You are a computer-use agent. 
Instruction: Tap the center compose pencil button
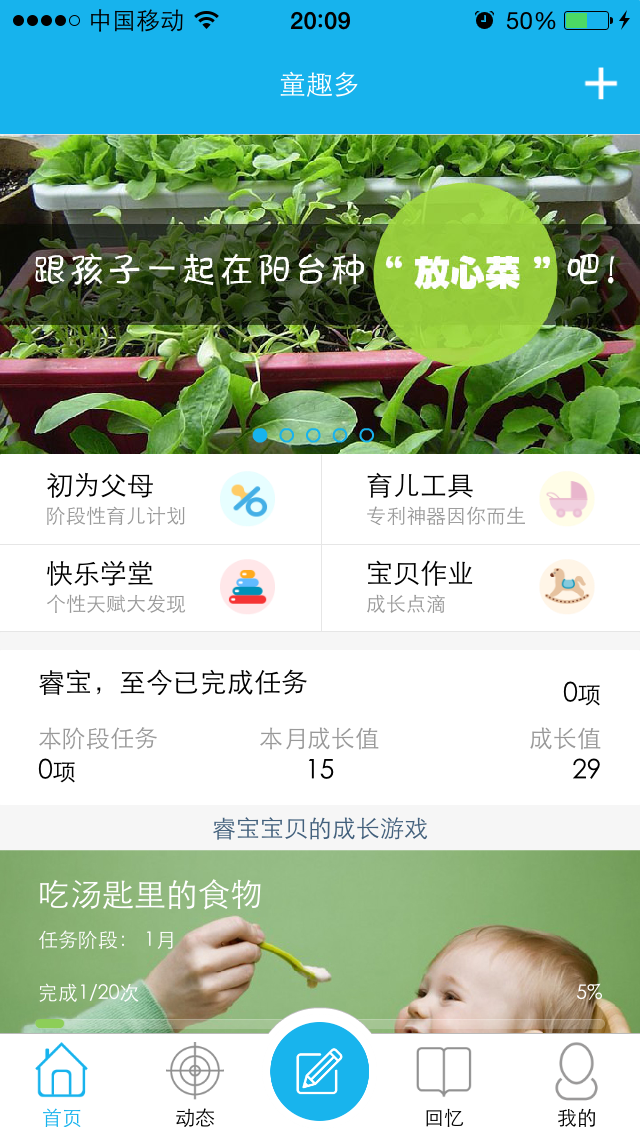click(320, 1072)
